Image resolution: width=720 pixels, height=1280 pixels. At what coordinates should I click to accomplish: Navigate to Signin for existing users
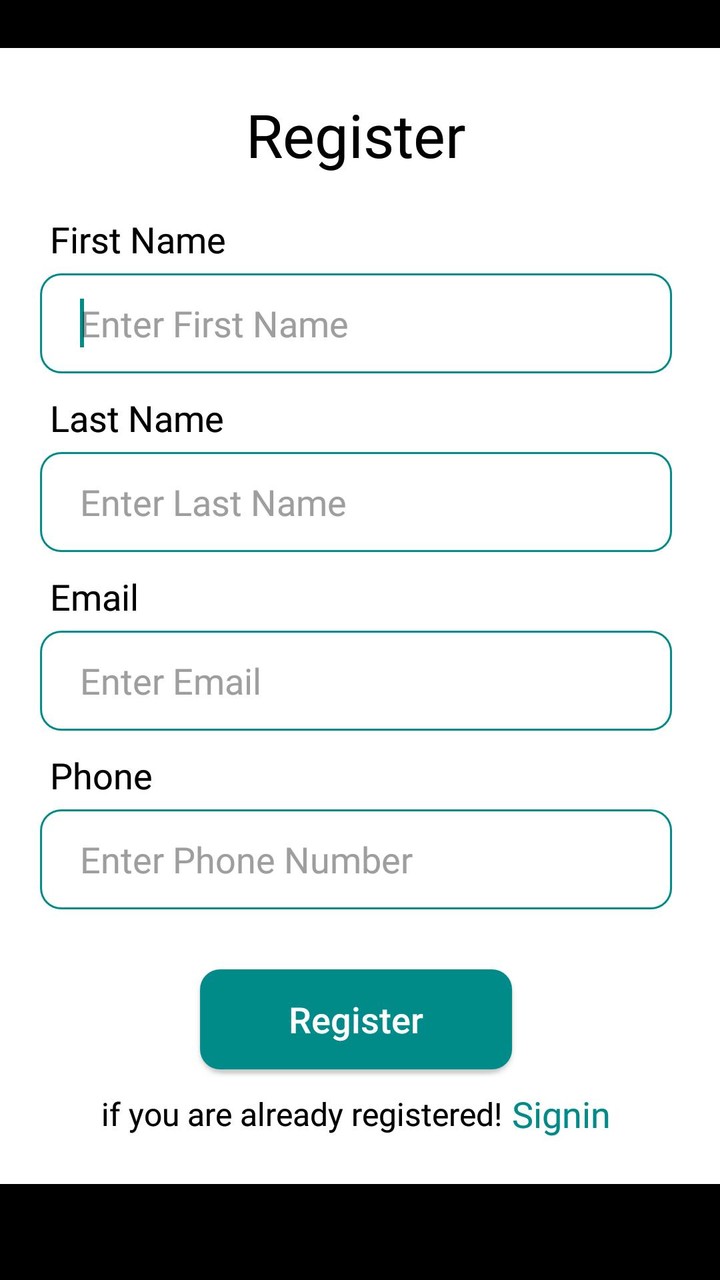562,1114
